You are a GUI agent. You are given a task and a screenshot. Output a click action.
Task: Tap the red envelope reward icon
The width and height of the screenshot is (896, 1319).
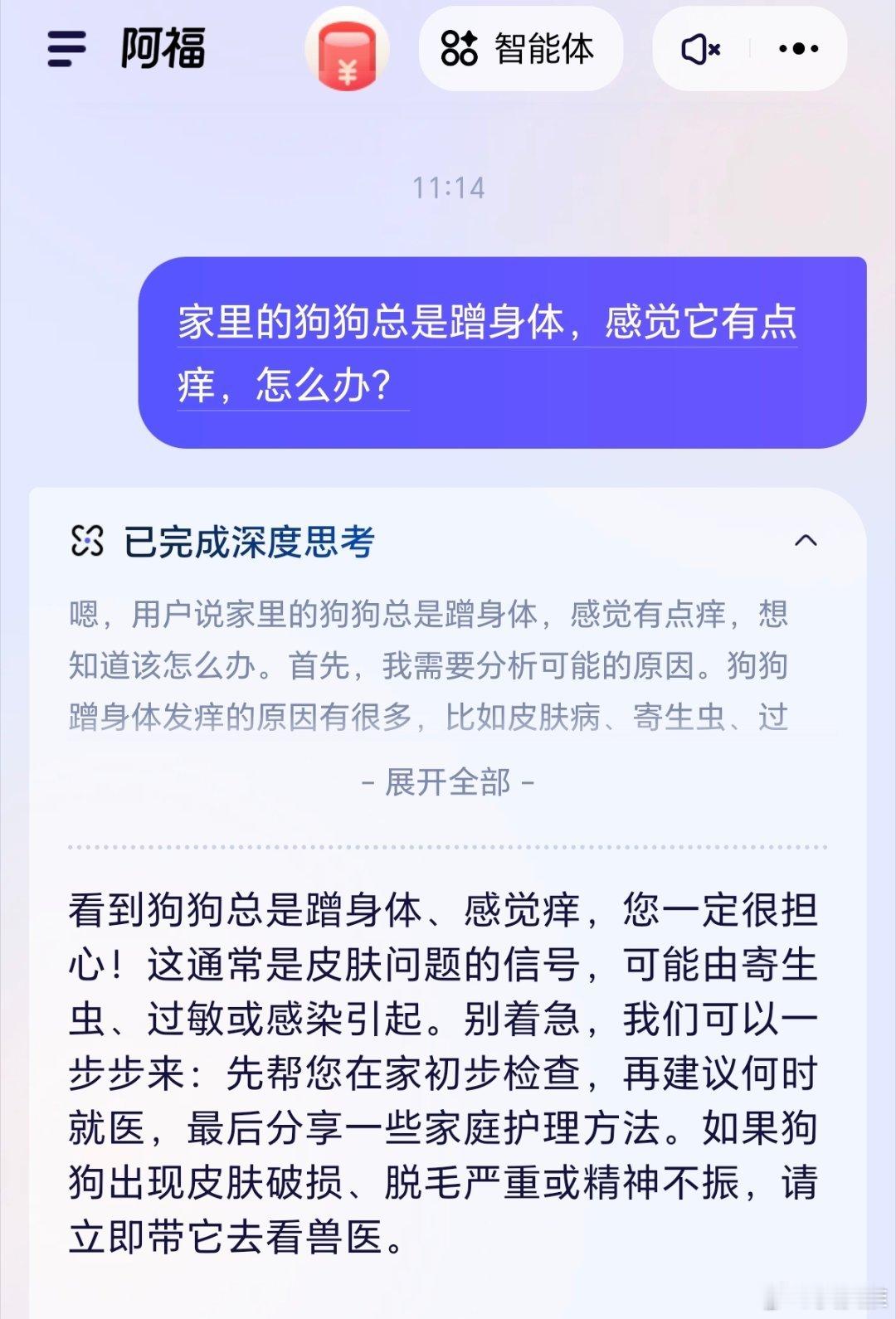pyautogui.click(x=347, y=50)
